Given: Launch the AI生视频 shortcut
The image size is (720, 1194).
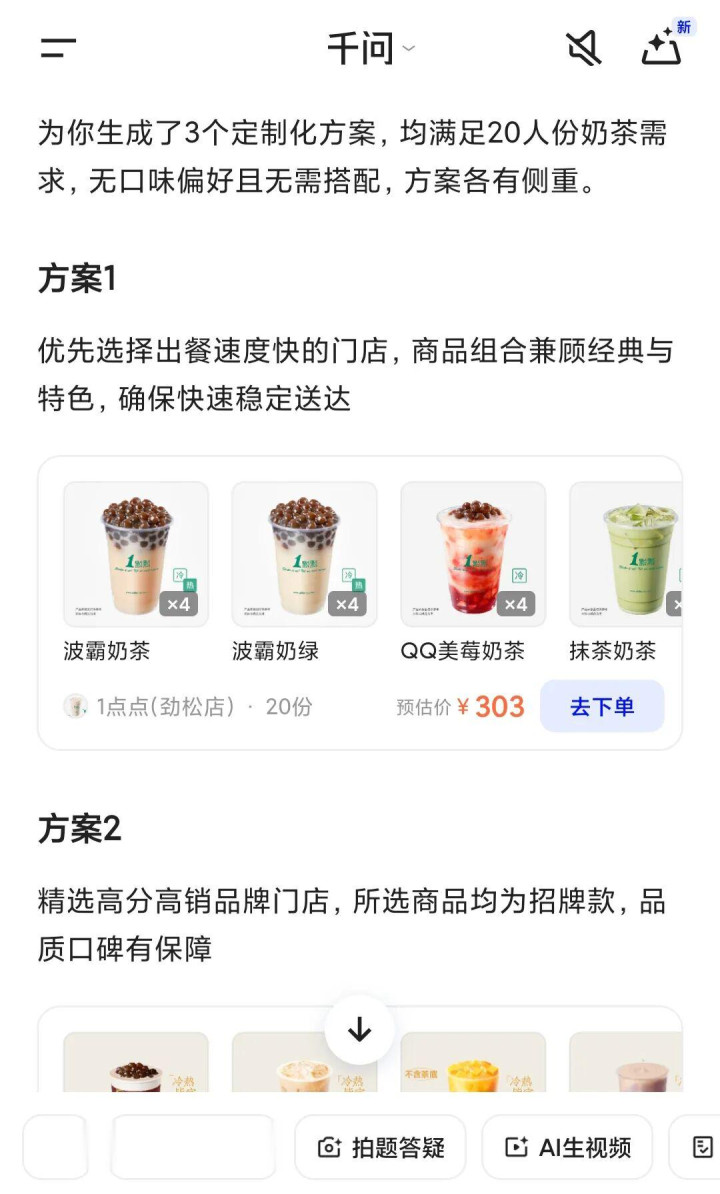Looking at the screenshot, I should pyautogui.click(x=567, y=1147).
